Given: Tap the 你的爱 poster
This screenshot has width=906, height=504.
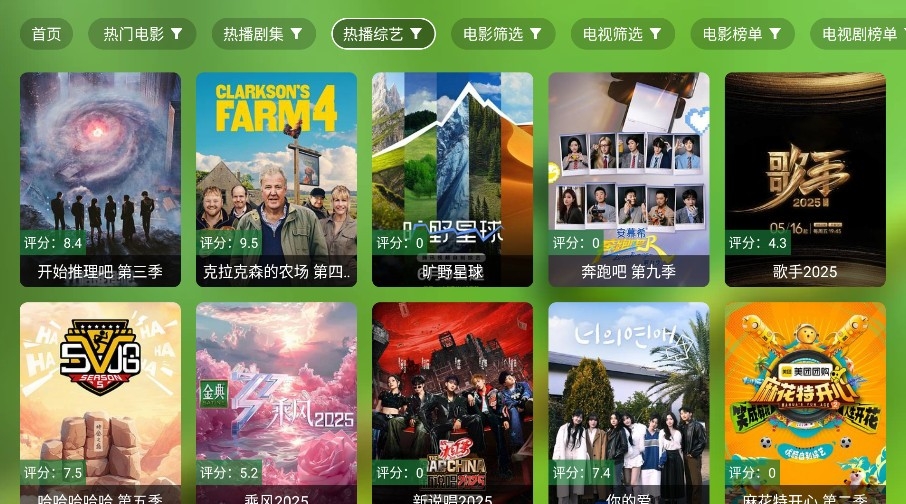Looking at the screenshot, I should coord(628,402).
